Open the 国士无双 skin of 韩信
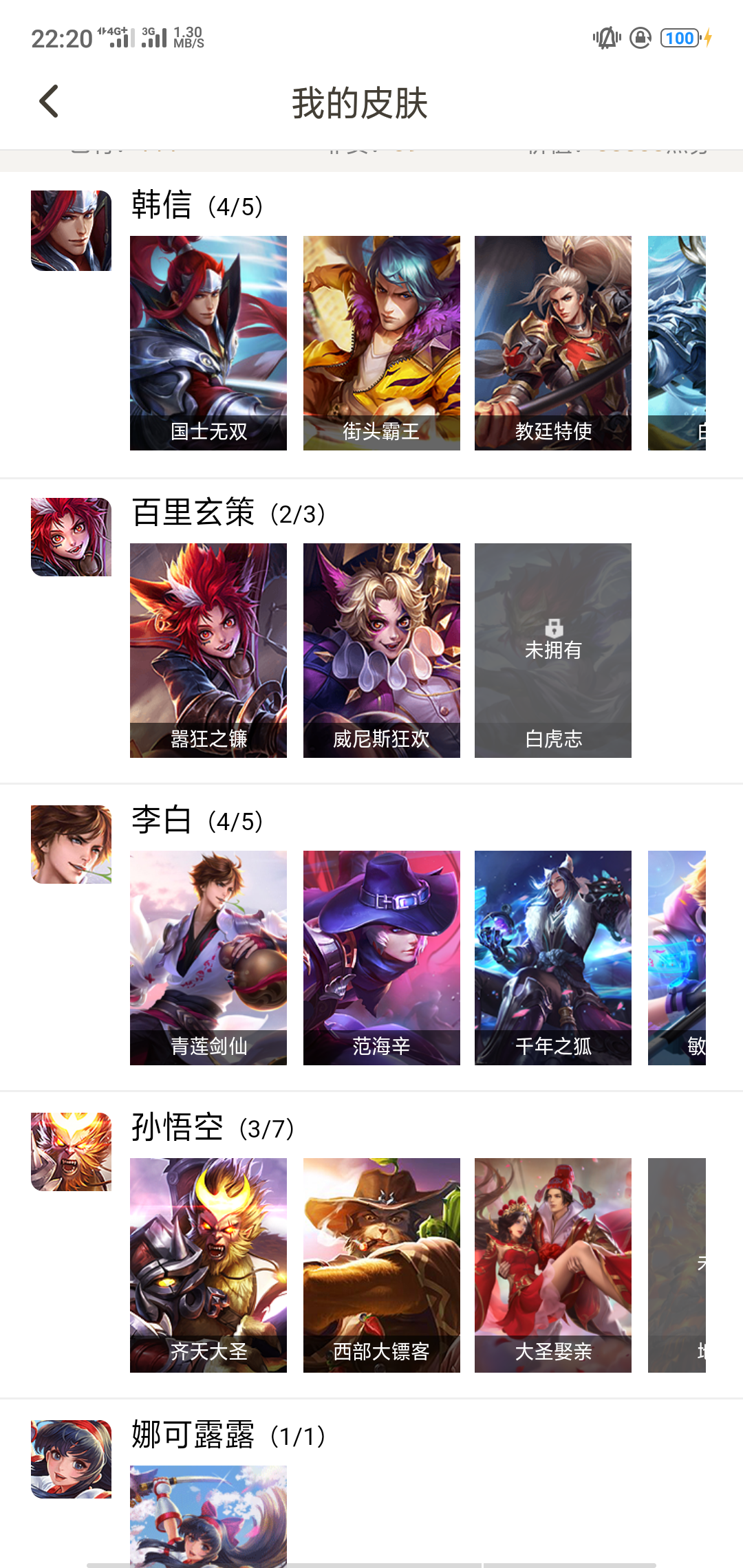 208,342
